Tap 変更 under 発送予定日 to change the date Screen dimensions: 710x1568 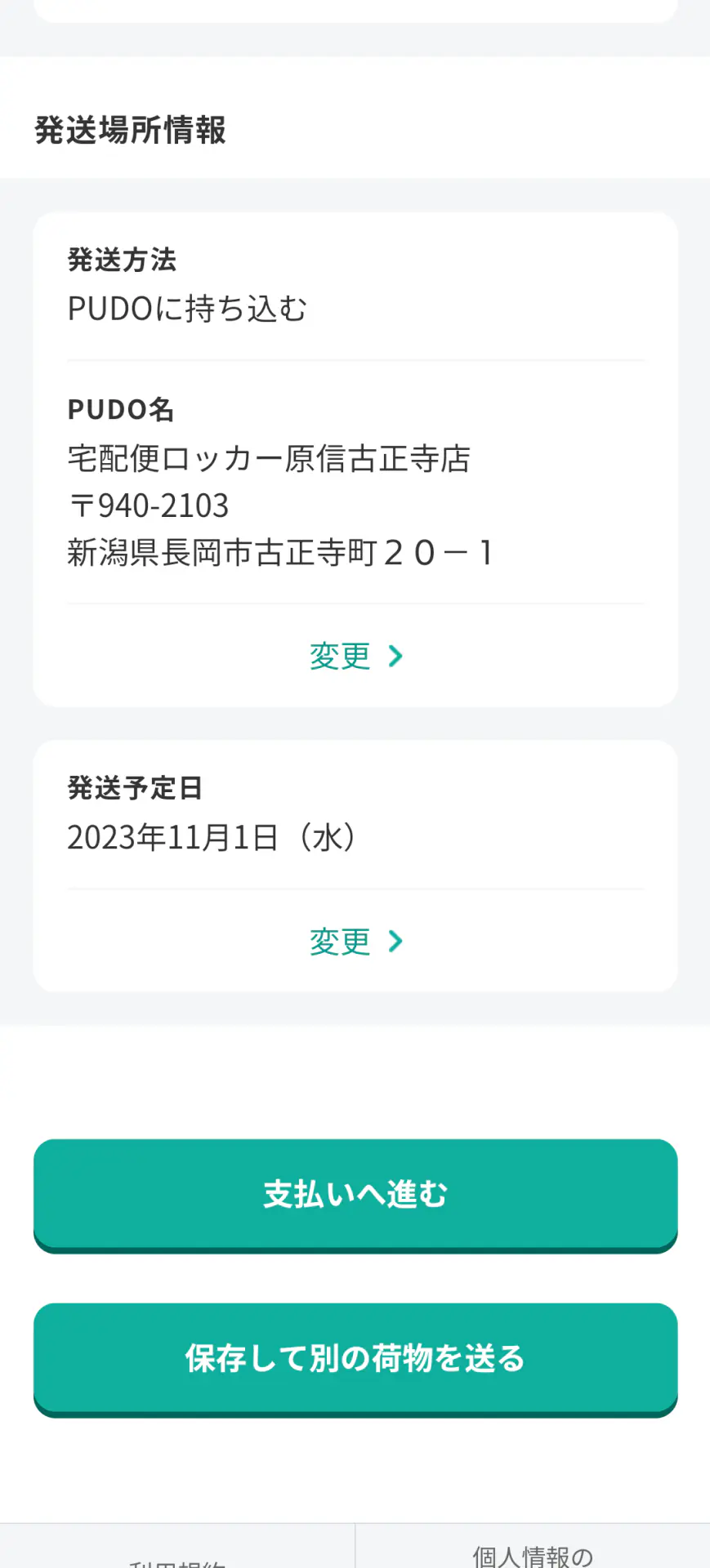click(x=355, y=942)
